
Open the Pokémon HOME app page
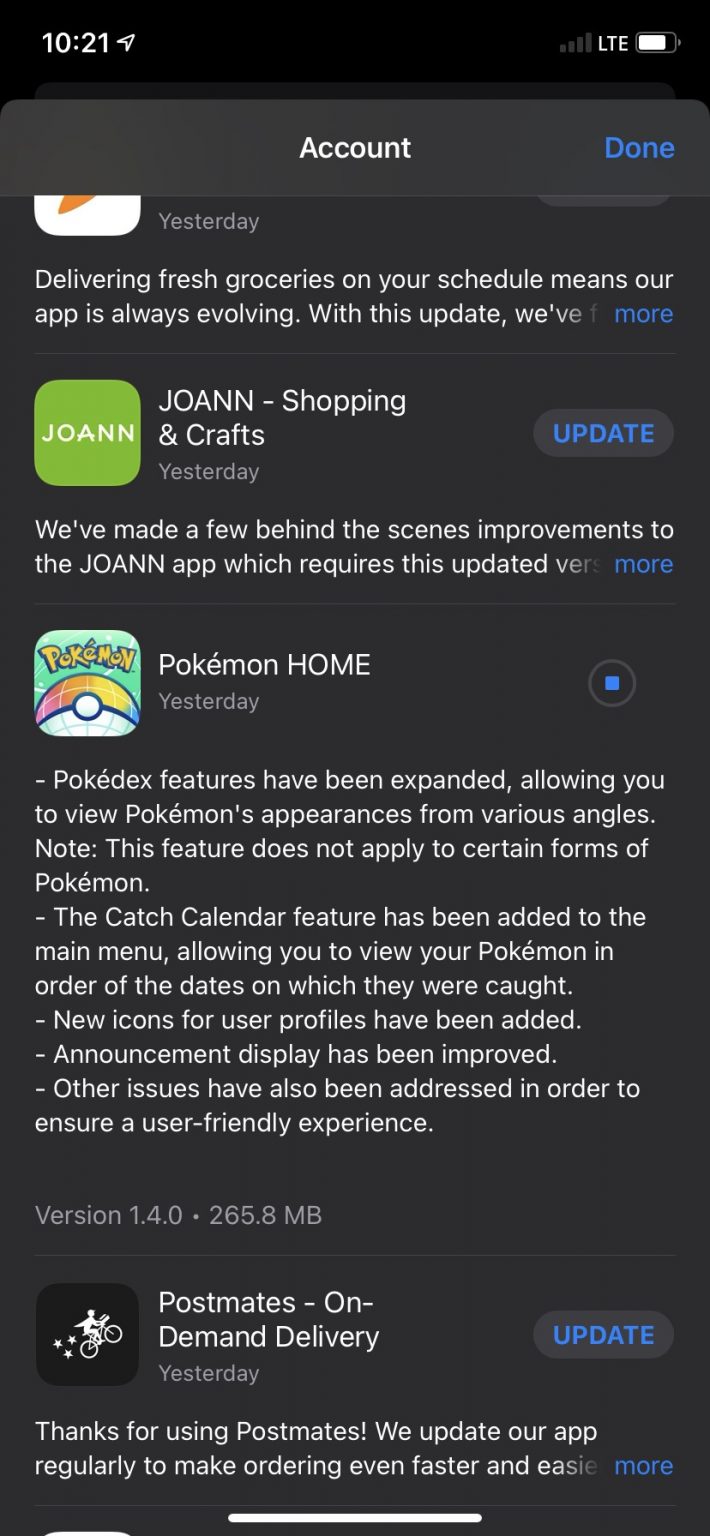(88, 683)
